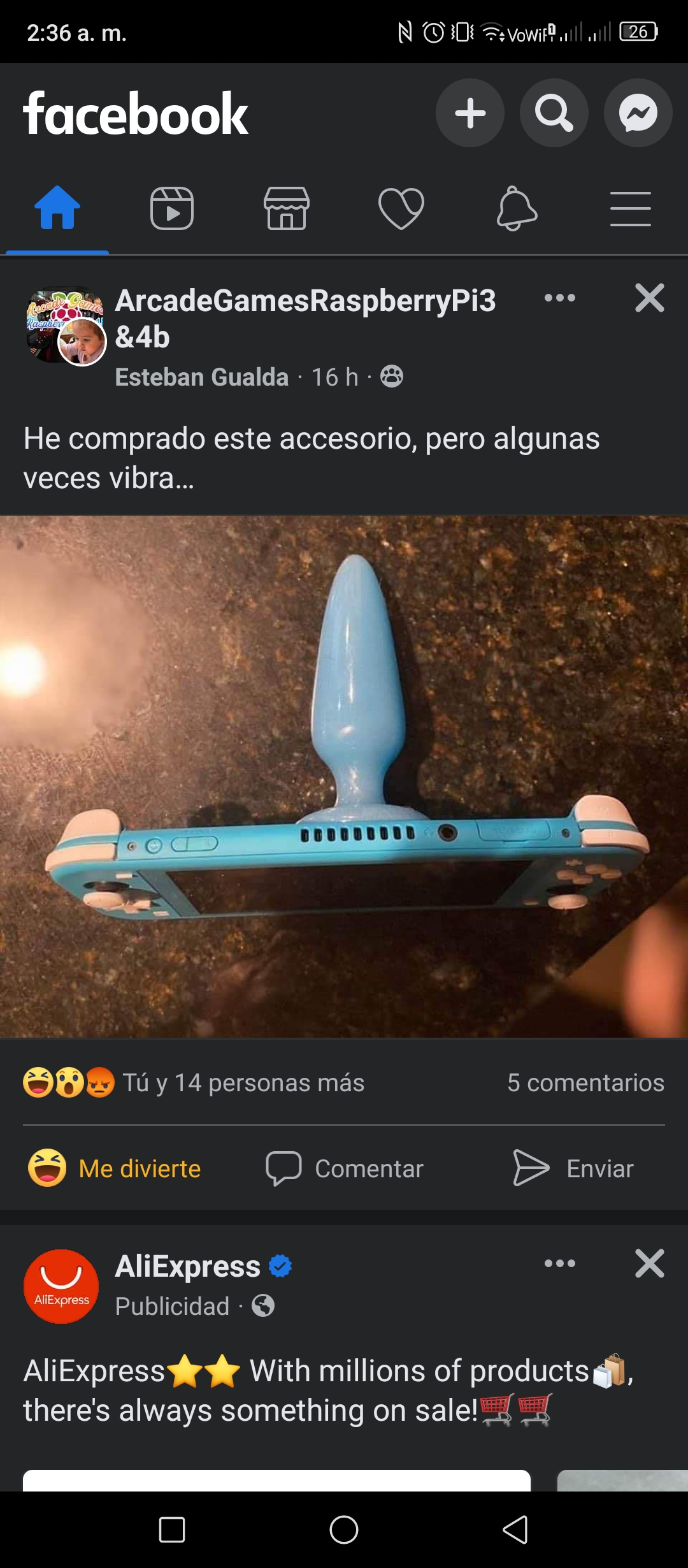
Task: Open the 5 comentarios list
Action: click(585, 1082)
